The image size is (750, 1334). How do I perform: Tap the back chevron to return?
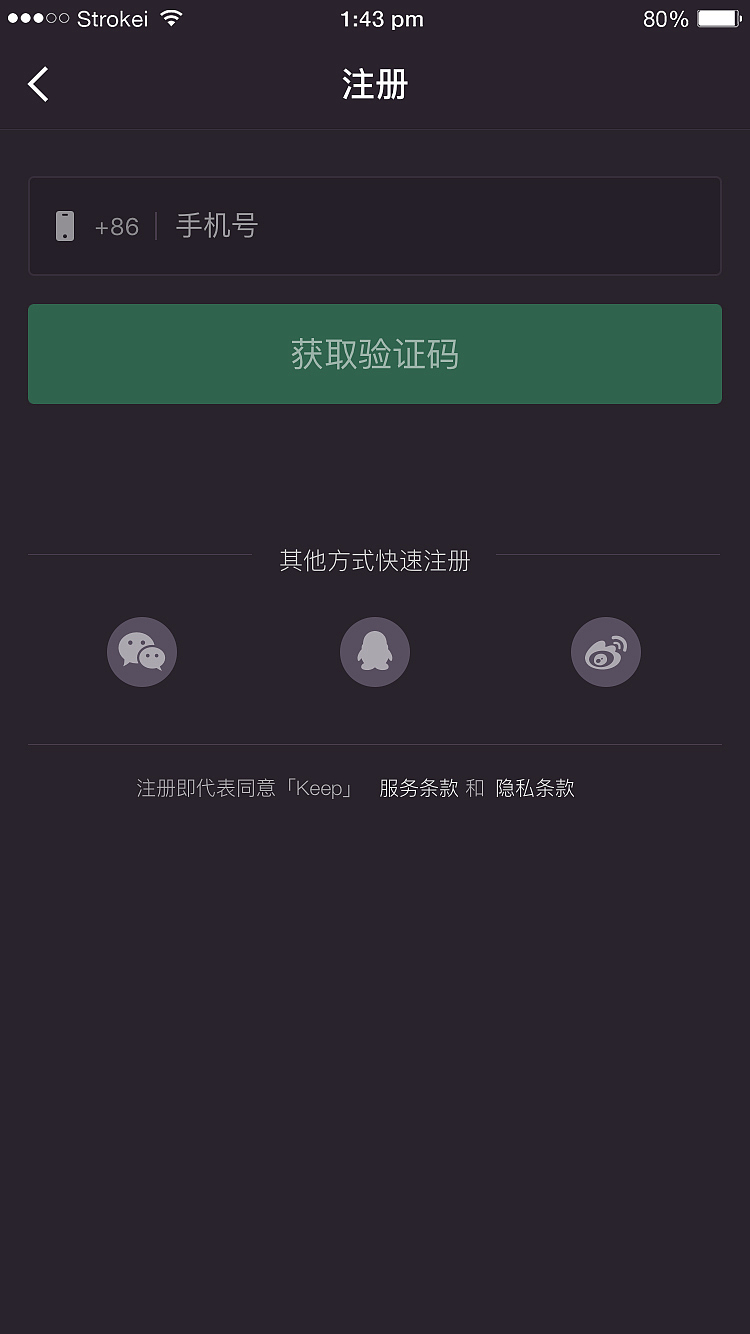[38, 84]
